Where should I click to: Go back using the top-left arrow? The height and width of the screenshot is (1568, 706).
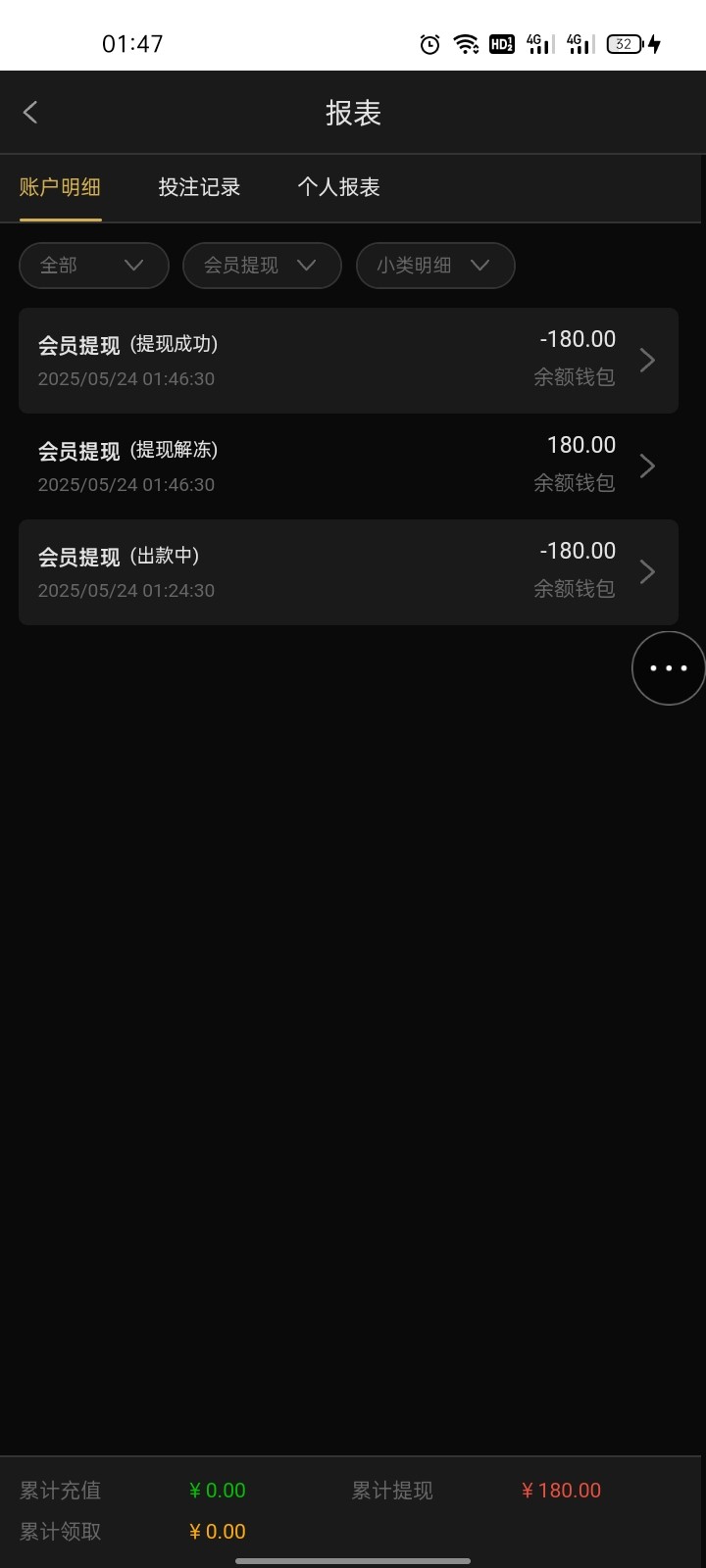[30, 113]
